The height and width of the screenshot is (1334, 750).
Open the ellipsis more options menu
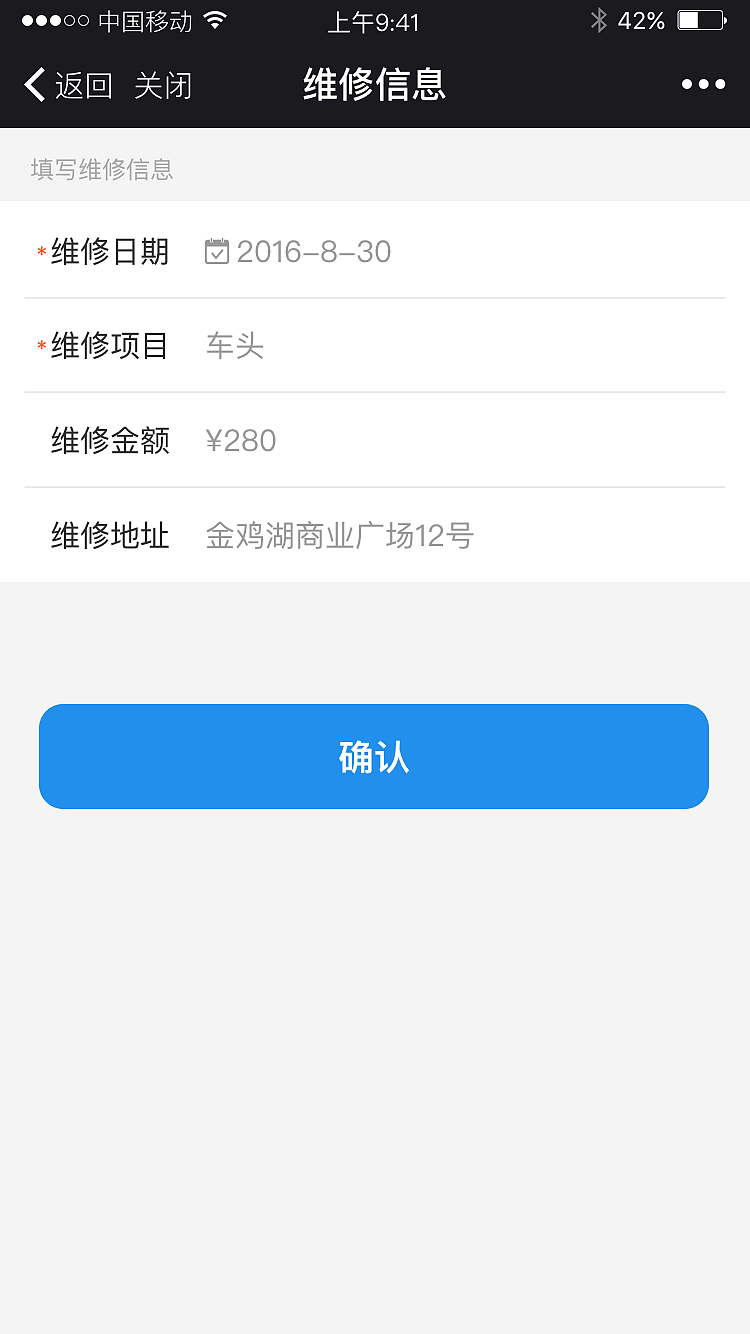pos(704,85)
